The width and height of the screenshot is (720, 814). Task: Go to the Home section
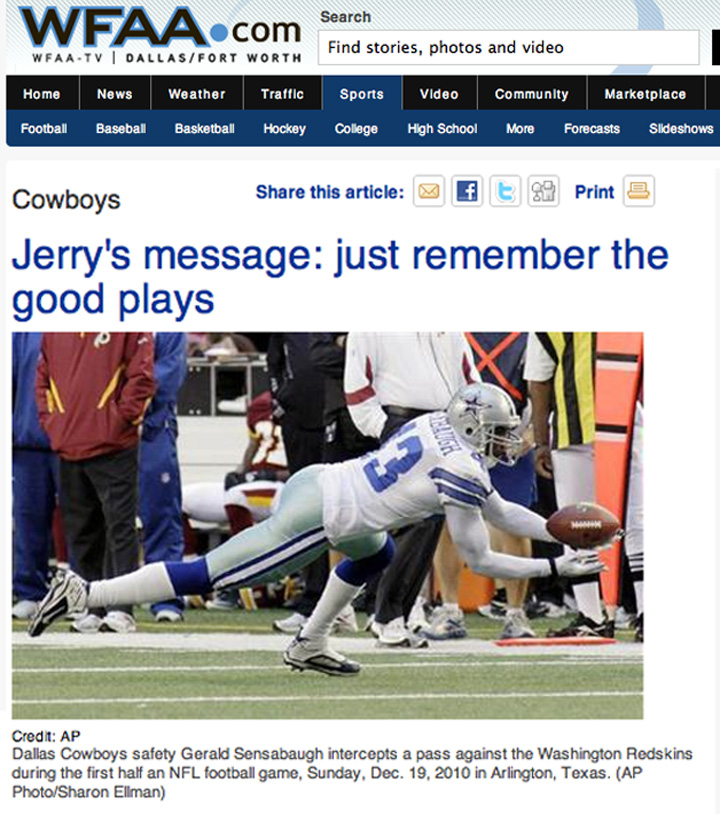[x=41, y=94]
